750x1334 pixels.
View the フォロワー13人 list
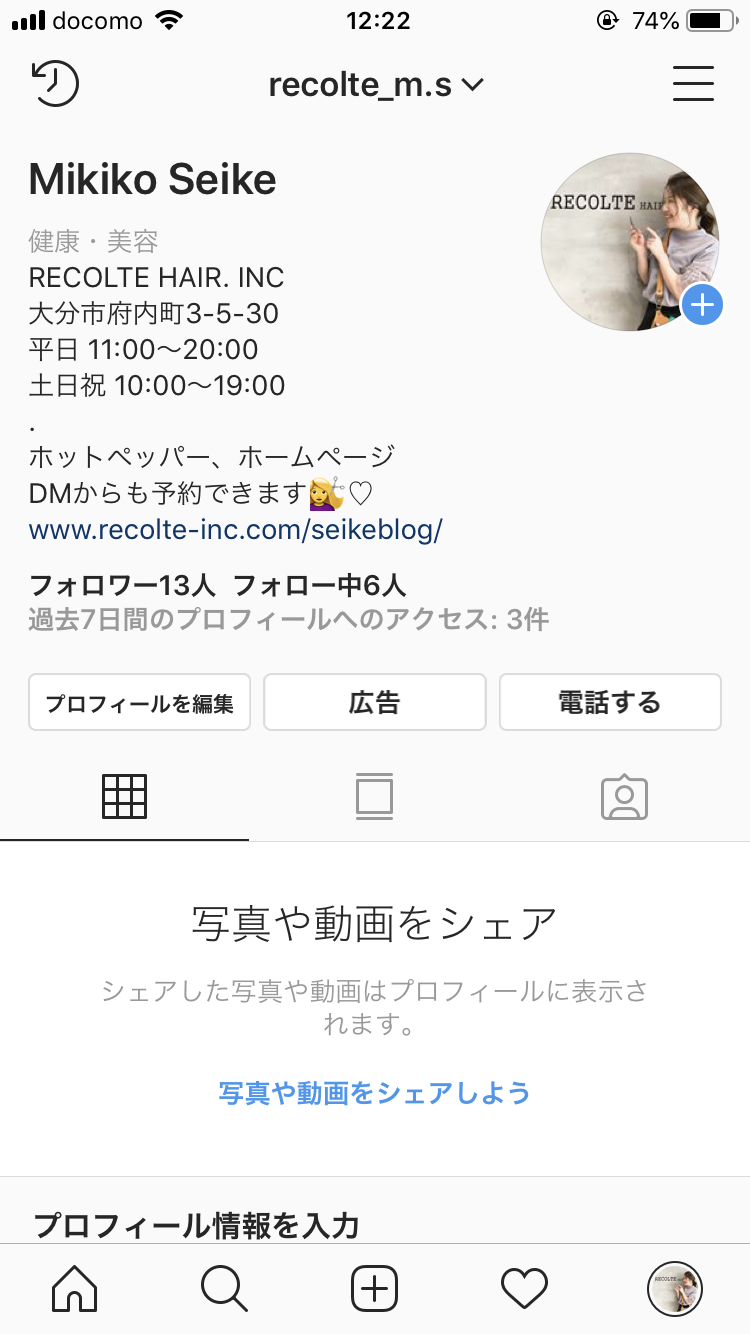point(118,585)
